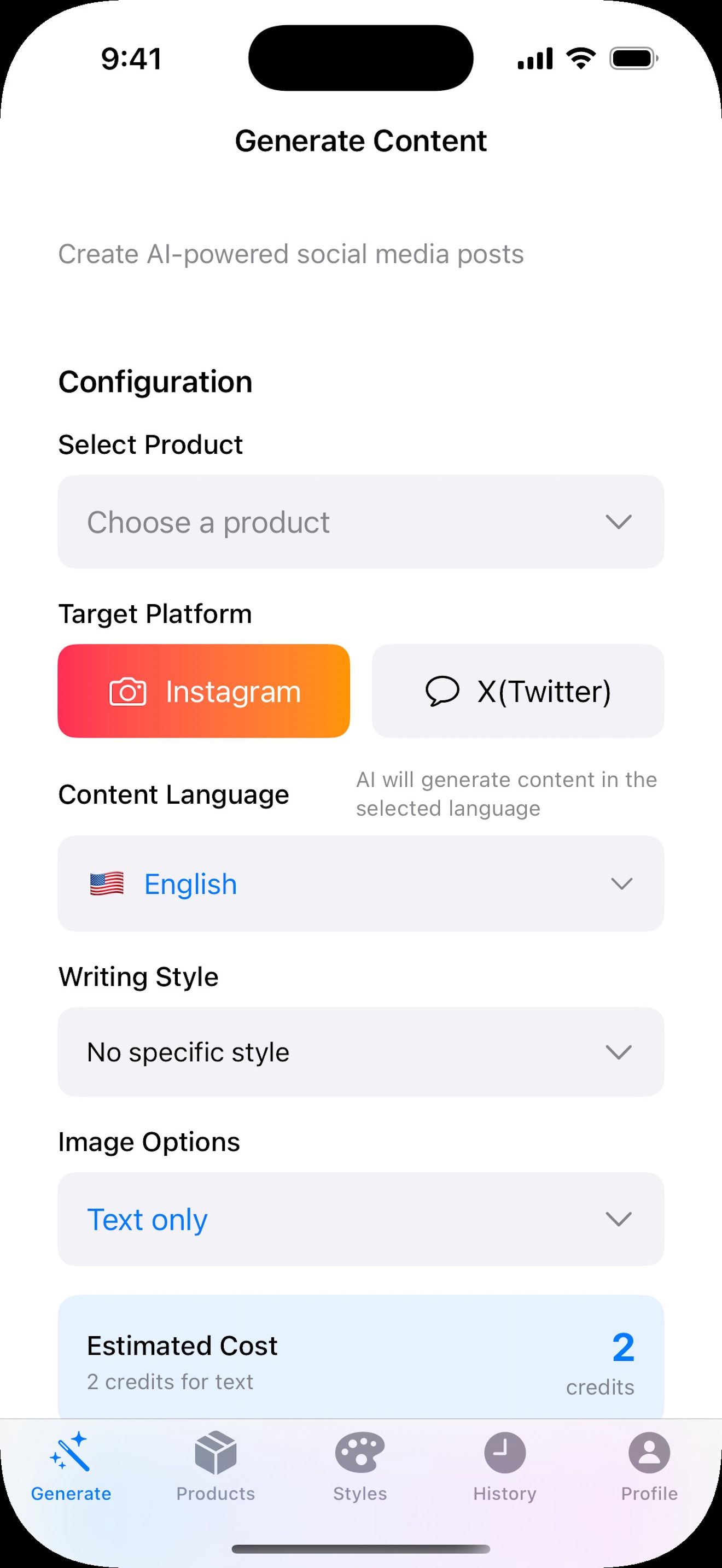
Task: Switch target platform to X(Twitter)
Action: (518, 691)
